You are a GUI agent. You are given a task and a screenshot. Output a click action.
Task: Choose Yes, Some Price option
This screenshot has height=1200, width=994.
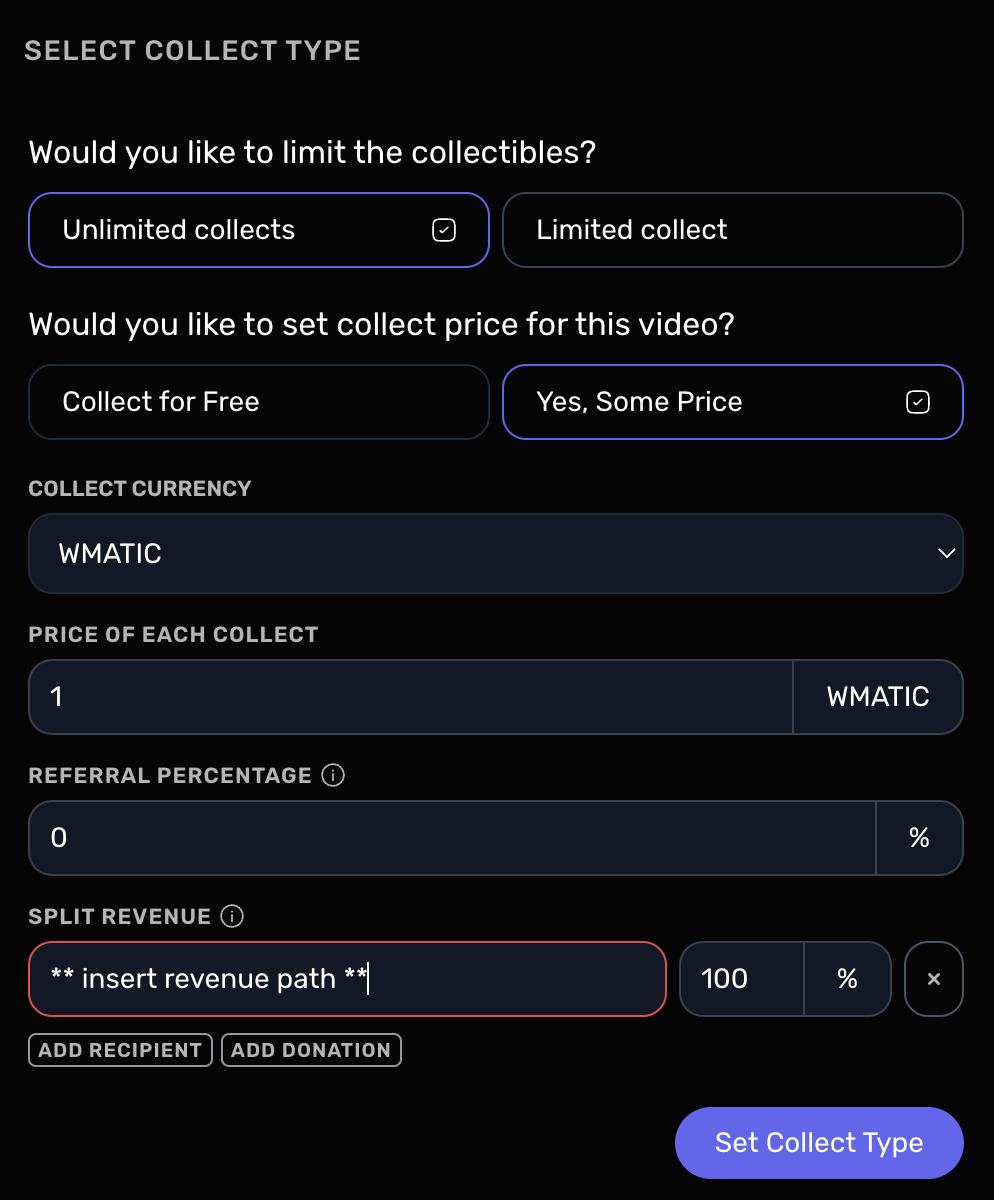(732, 402)
